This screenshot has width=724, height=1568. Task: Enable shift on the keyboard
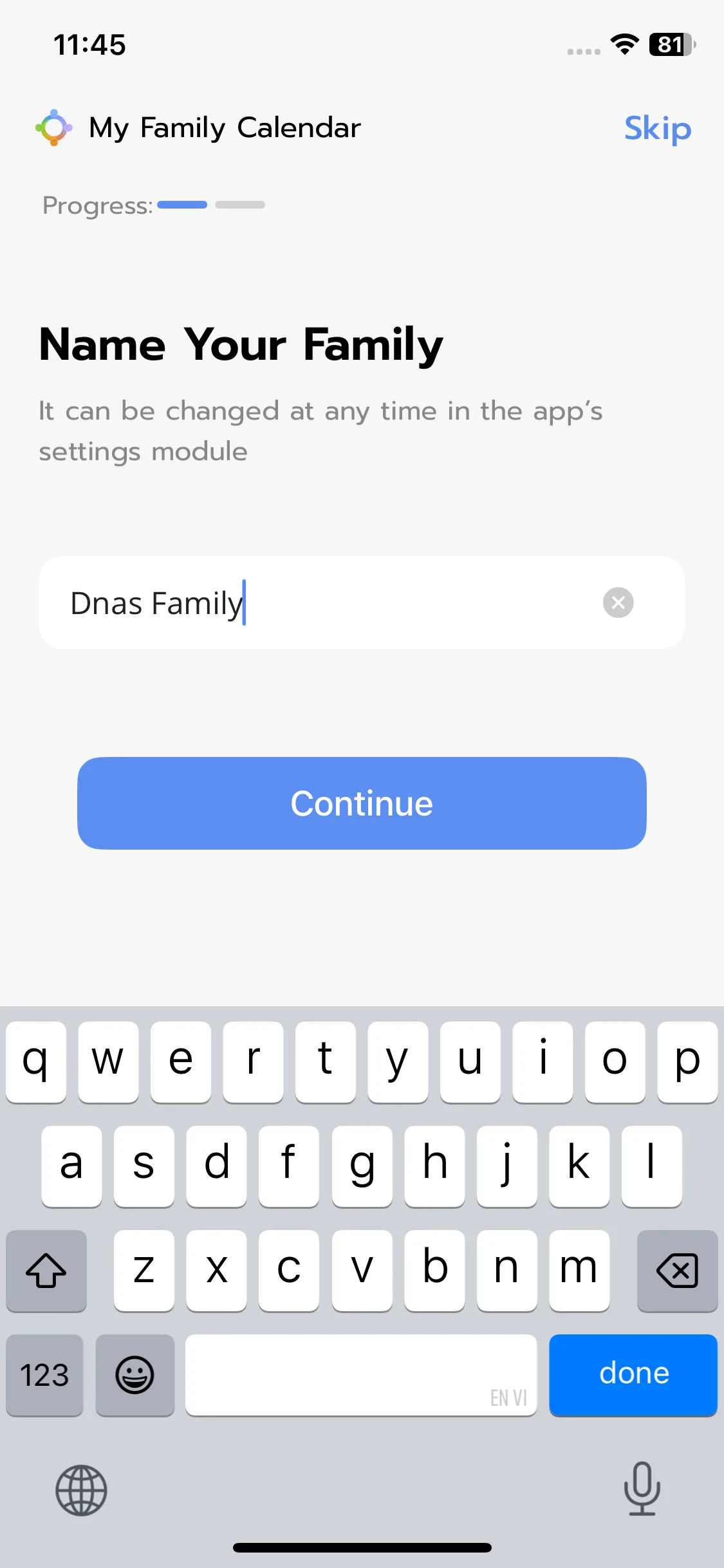point(46,1270)
